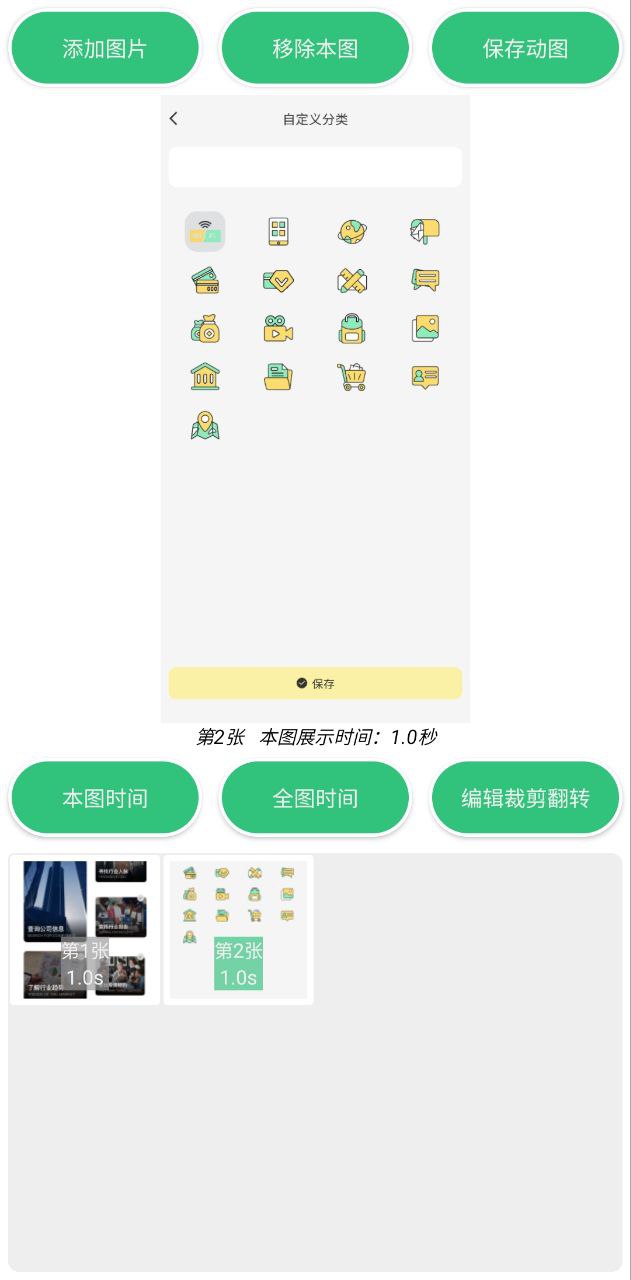631x1280 pixels.
Task: Remove current image with 移除本图
Action: pyautogui.click(x=315, y=48)
